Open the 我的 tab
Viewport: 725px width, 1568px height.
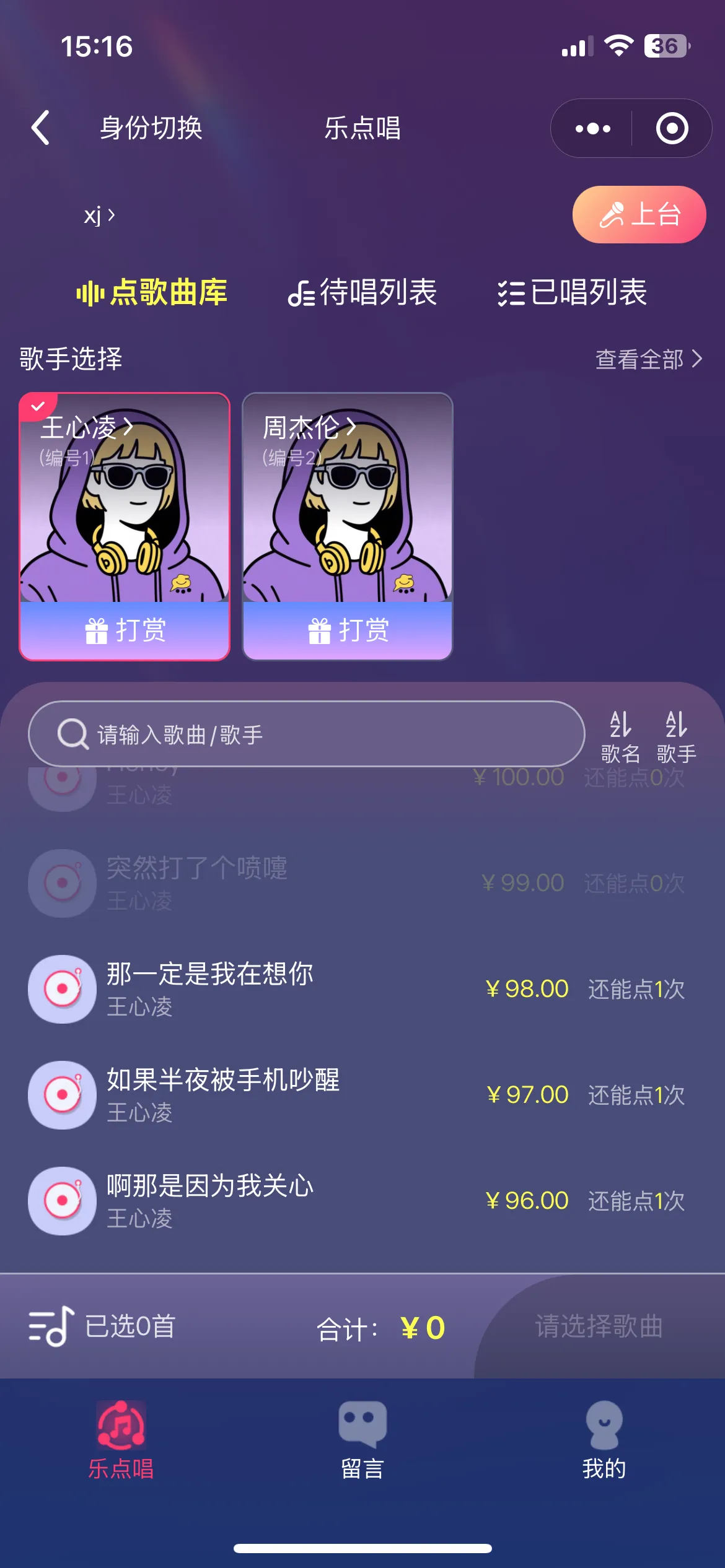pos(604,1440)
